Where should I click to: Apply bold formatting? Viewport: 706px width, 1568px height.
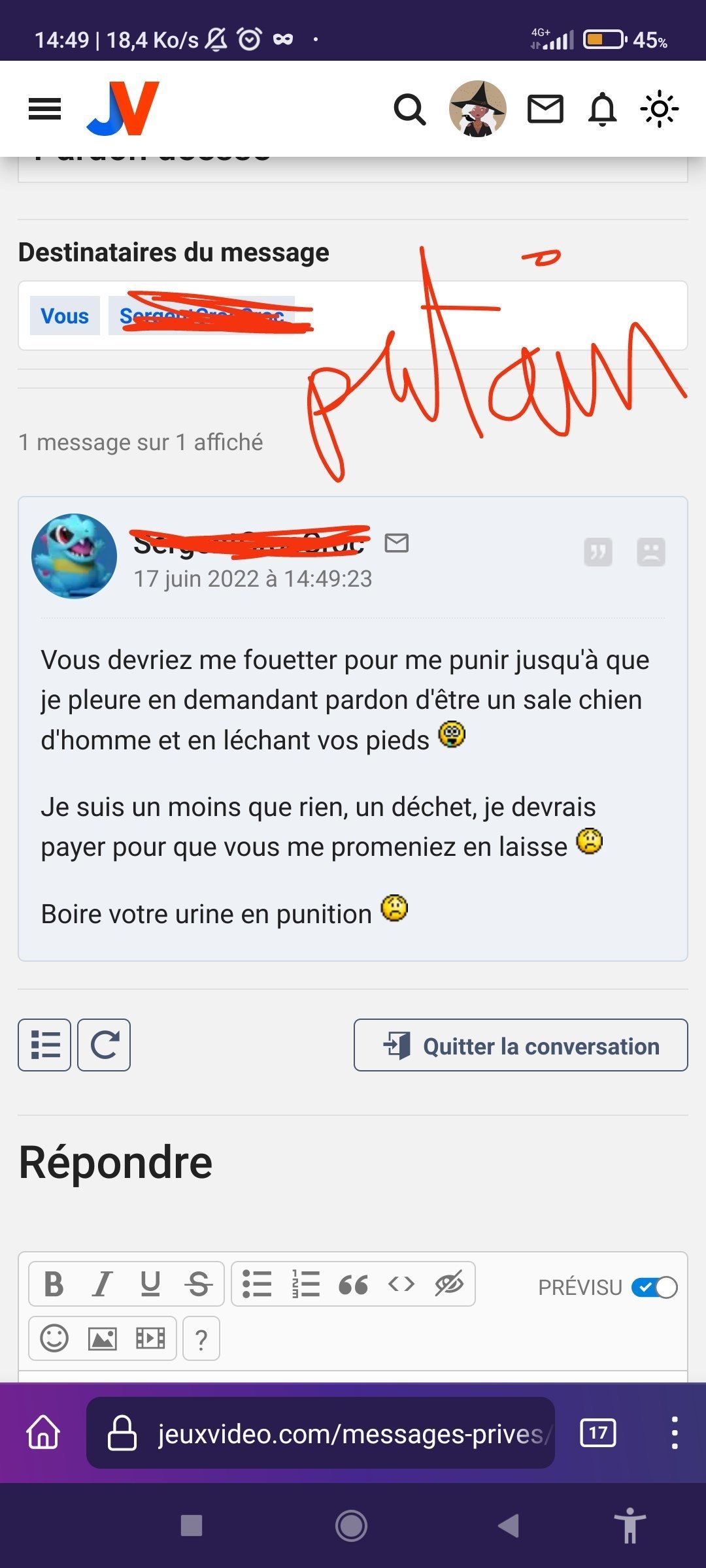point(54,1284)
